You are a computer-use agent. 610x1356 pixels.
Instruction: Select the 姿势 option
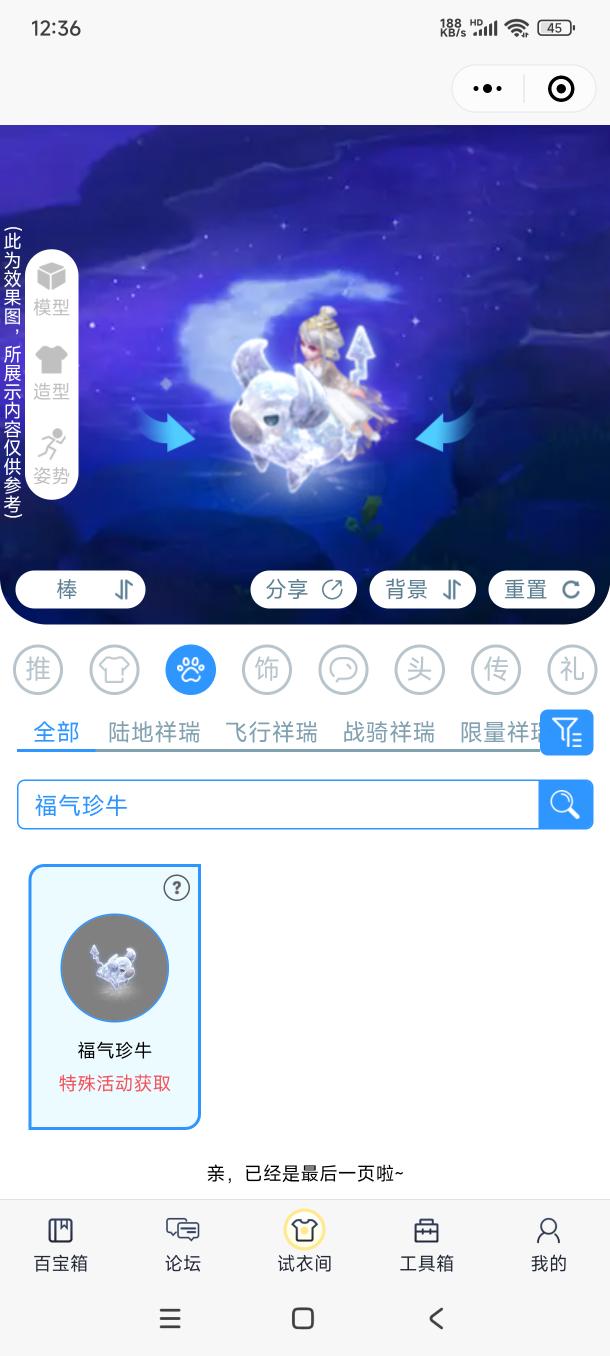click(x=51, y=457)
